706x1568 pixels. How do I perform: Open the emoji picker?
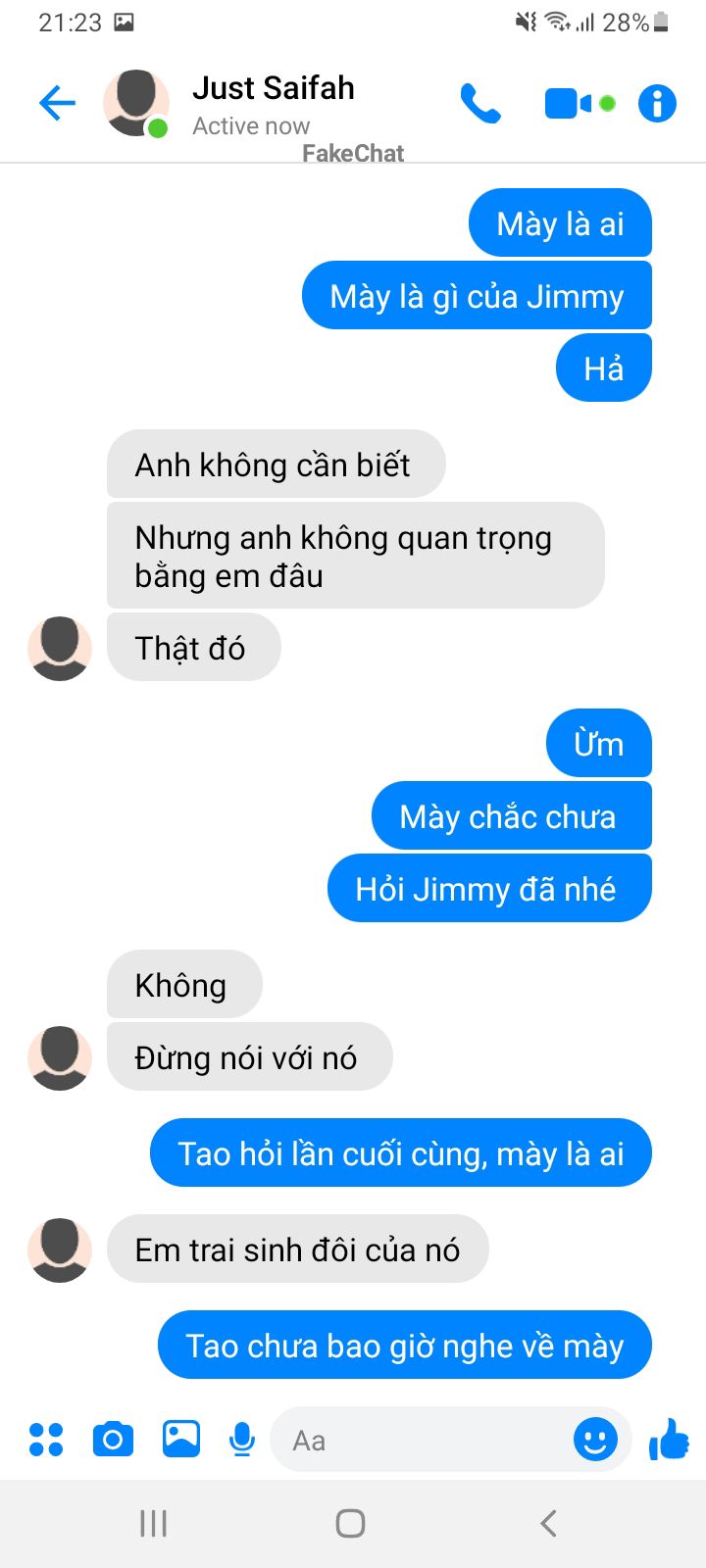click(595, 1440)
